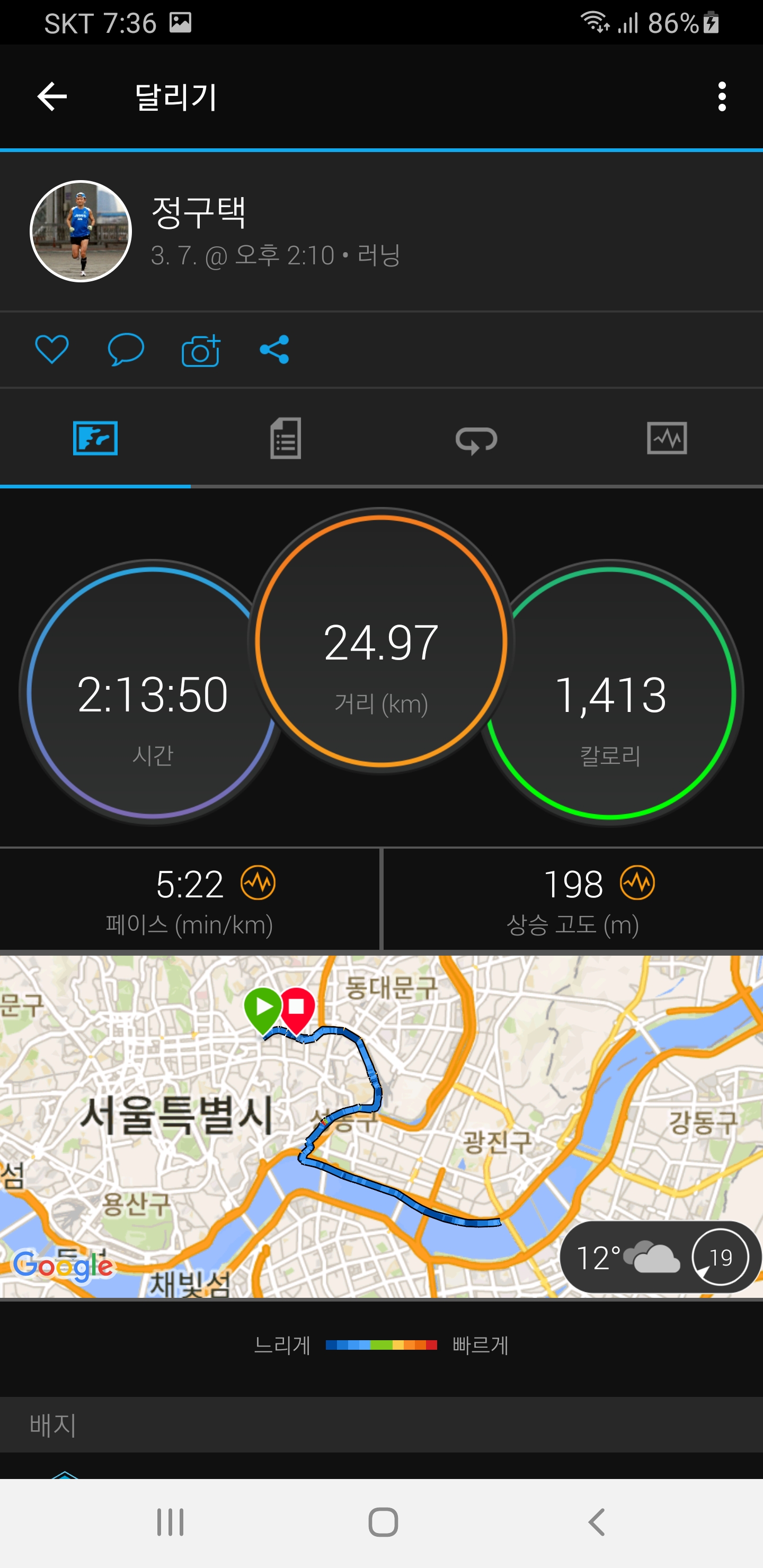
Task: Tap the system home button
Action: tap(383, 1522)
